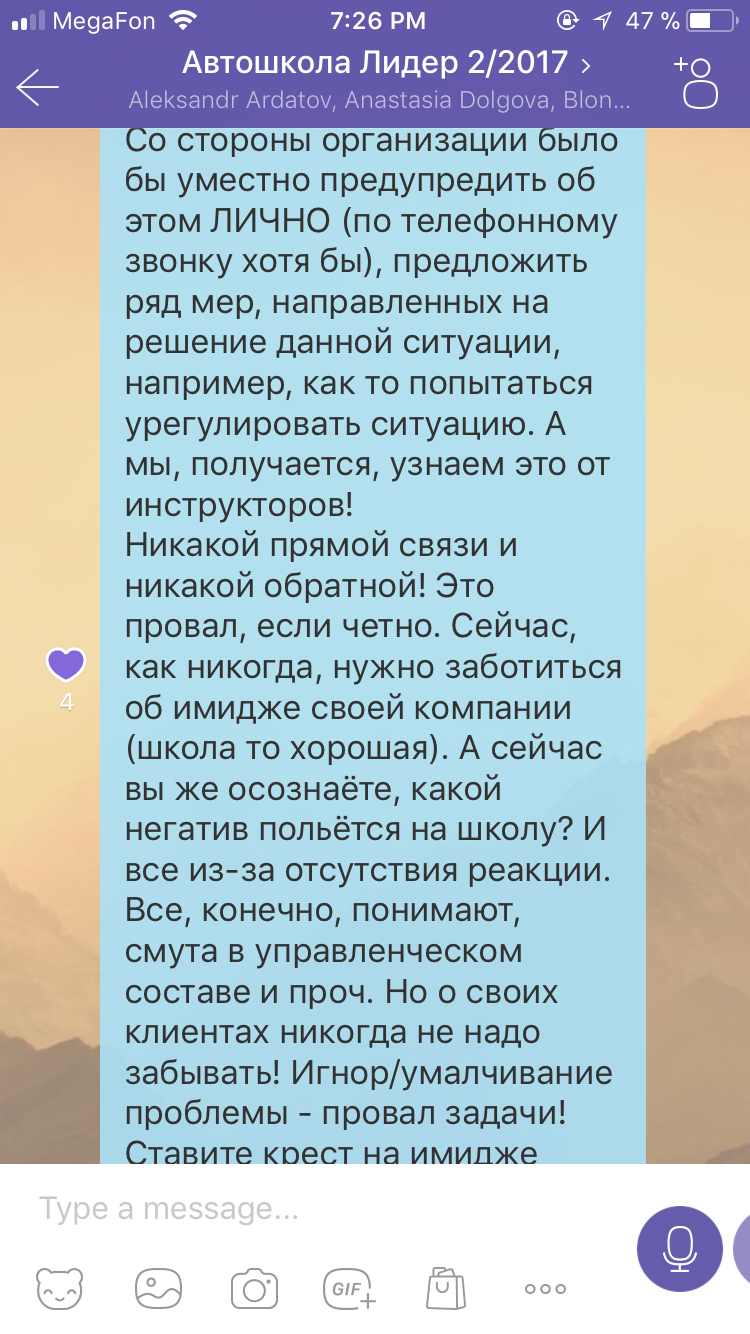Add a GIF to the message
Viewport: 750px width, 1334px height.
click(349, 1288)
